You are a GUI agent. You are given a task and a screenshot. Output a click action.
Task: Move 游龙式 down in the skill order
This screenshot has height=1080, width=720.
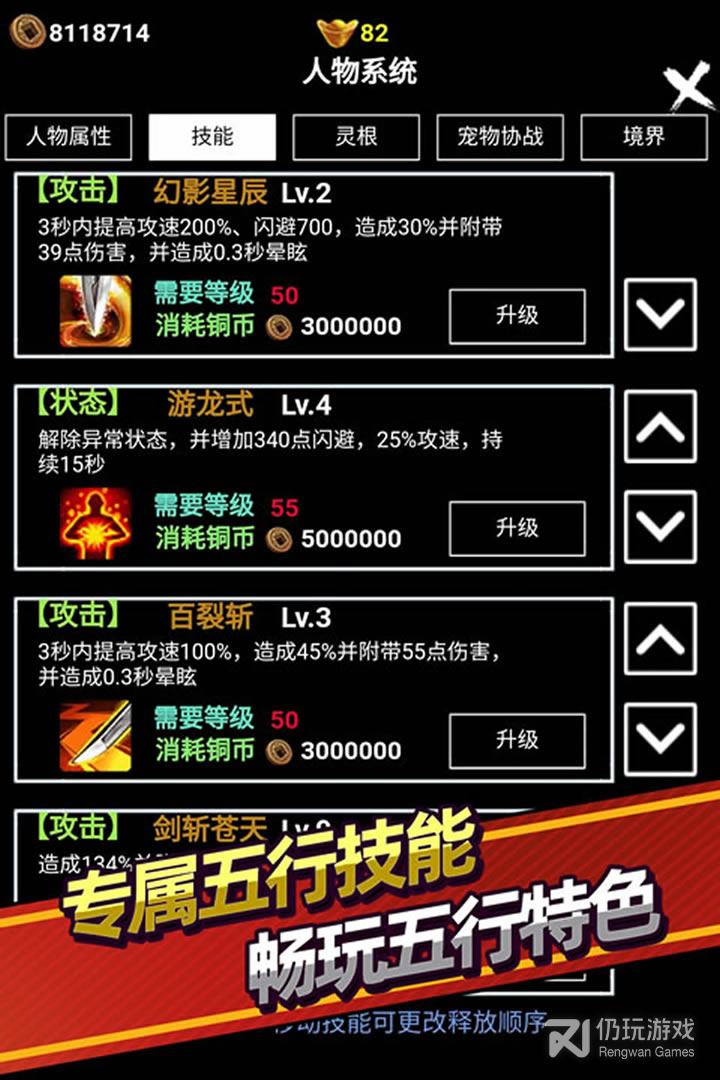pos(660,526)
